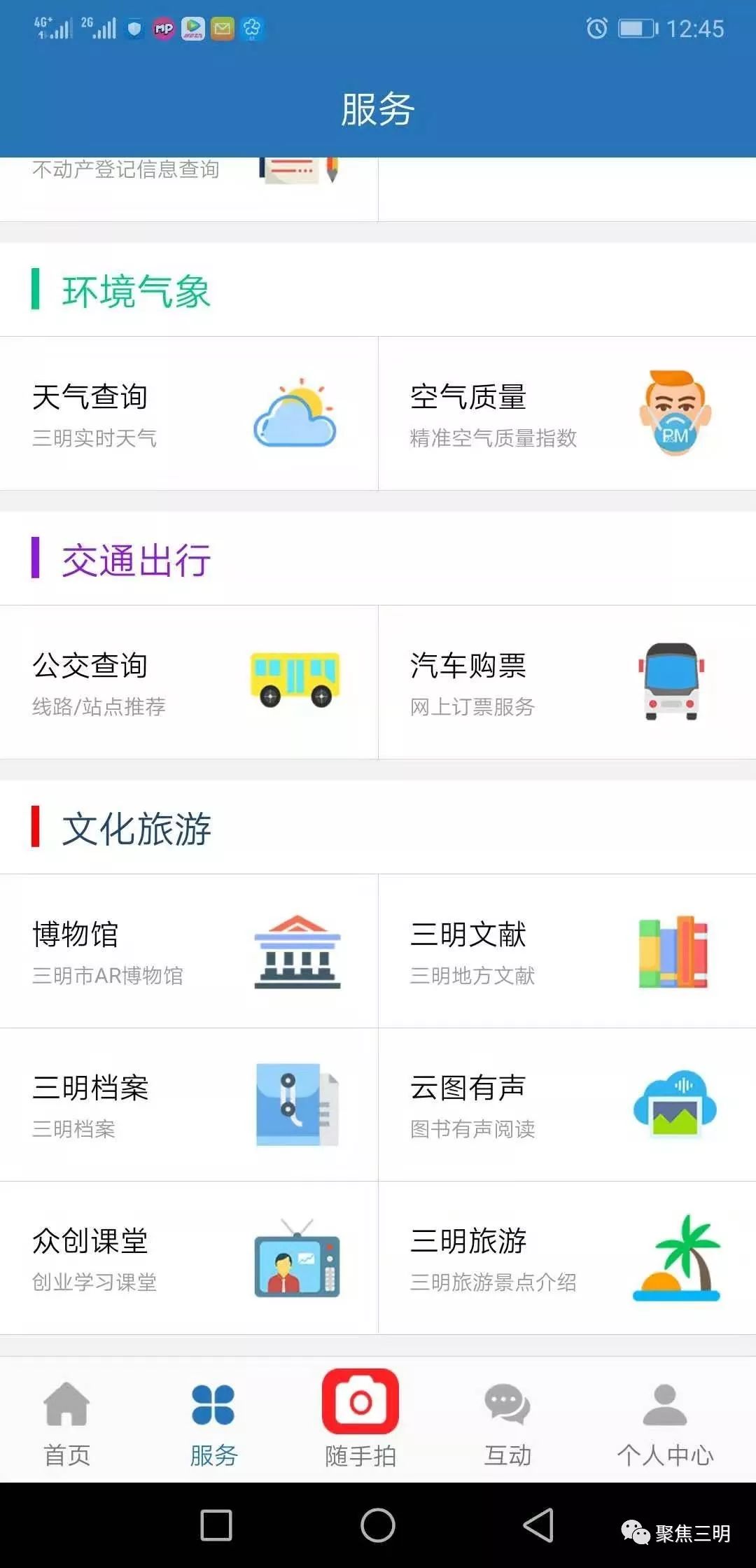View 三明文献 local literature

coord(567,951)
